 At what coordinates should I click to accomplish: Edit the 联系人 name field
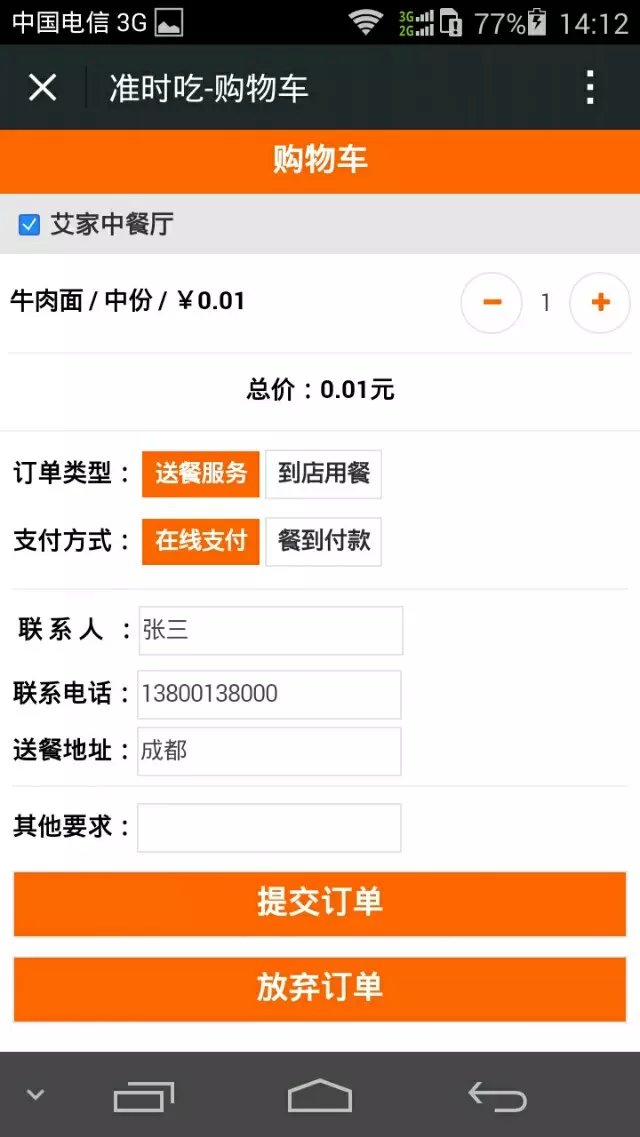(270, 630)
